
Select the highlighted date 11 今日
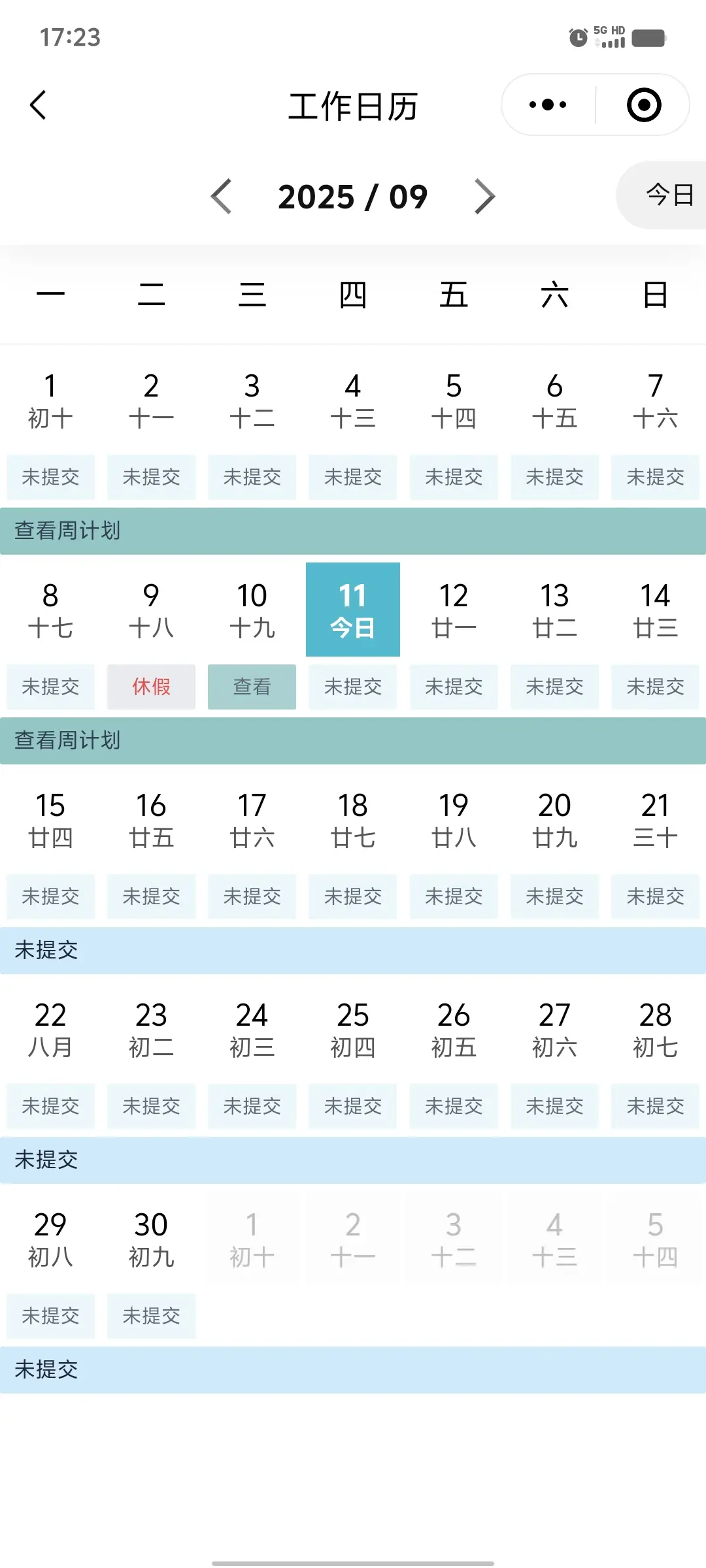pos(353,610)
